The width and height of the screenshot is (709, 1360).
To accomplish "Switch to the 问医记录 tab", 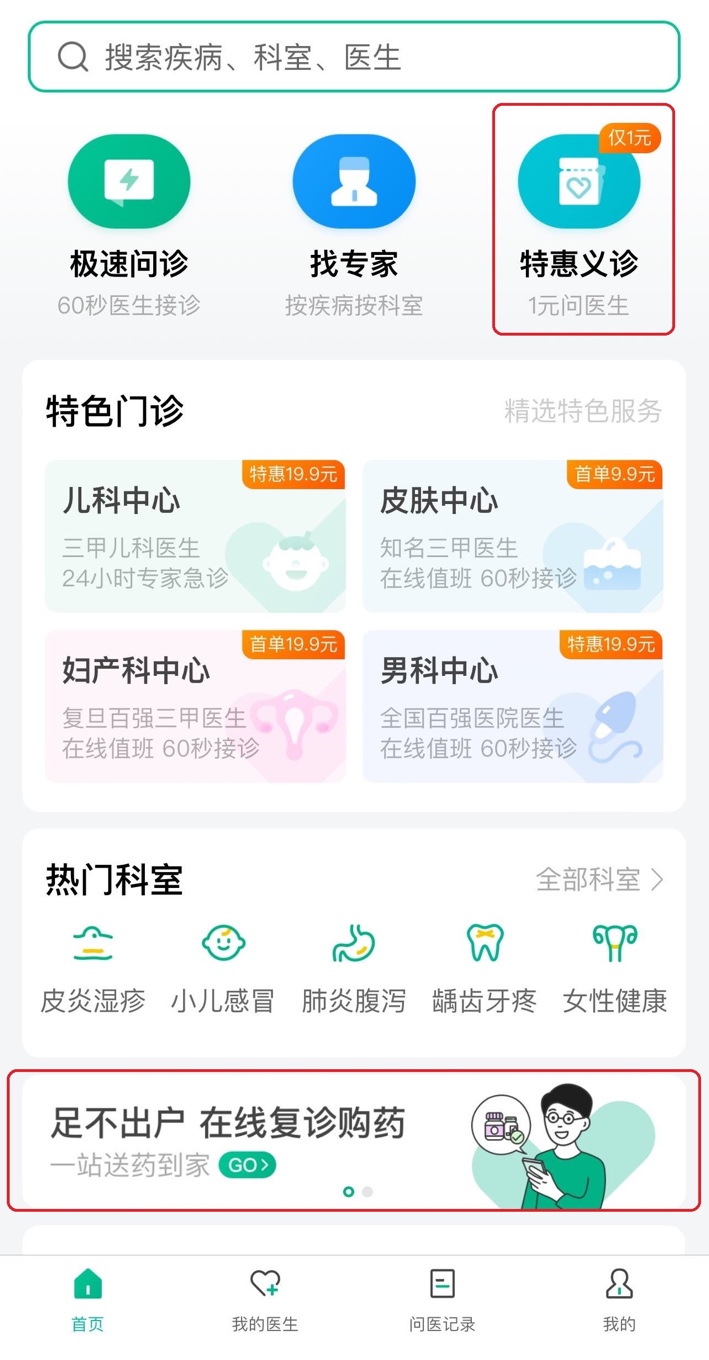I will [x=442, y=1301].
